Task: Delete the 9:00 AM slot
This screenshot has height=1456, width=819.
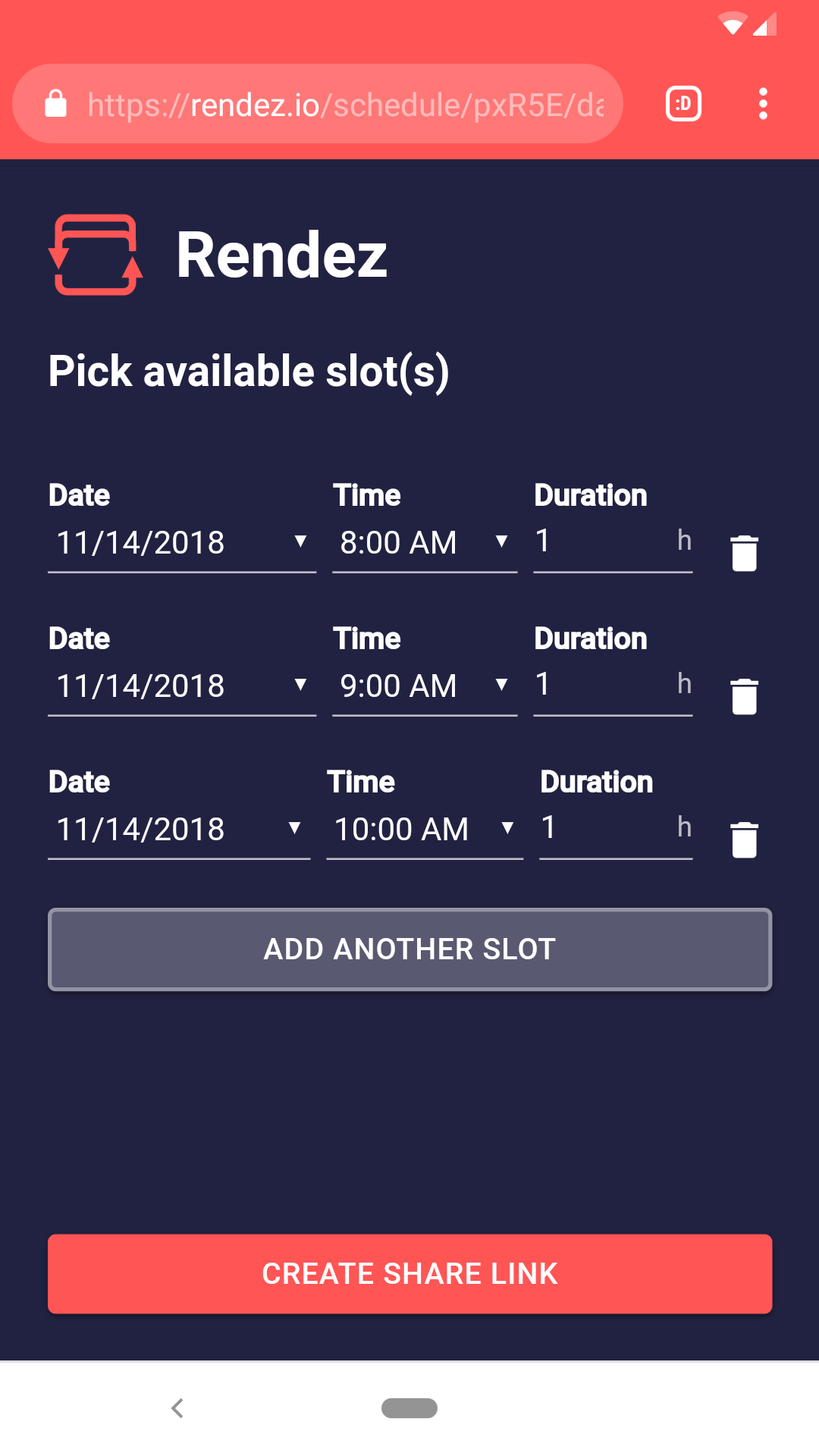Action: 744,696
